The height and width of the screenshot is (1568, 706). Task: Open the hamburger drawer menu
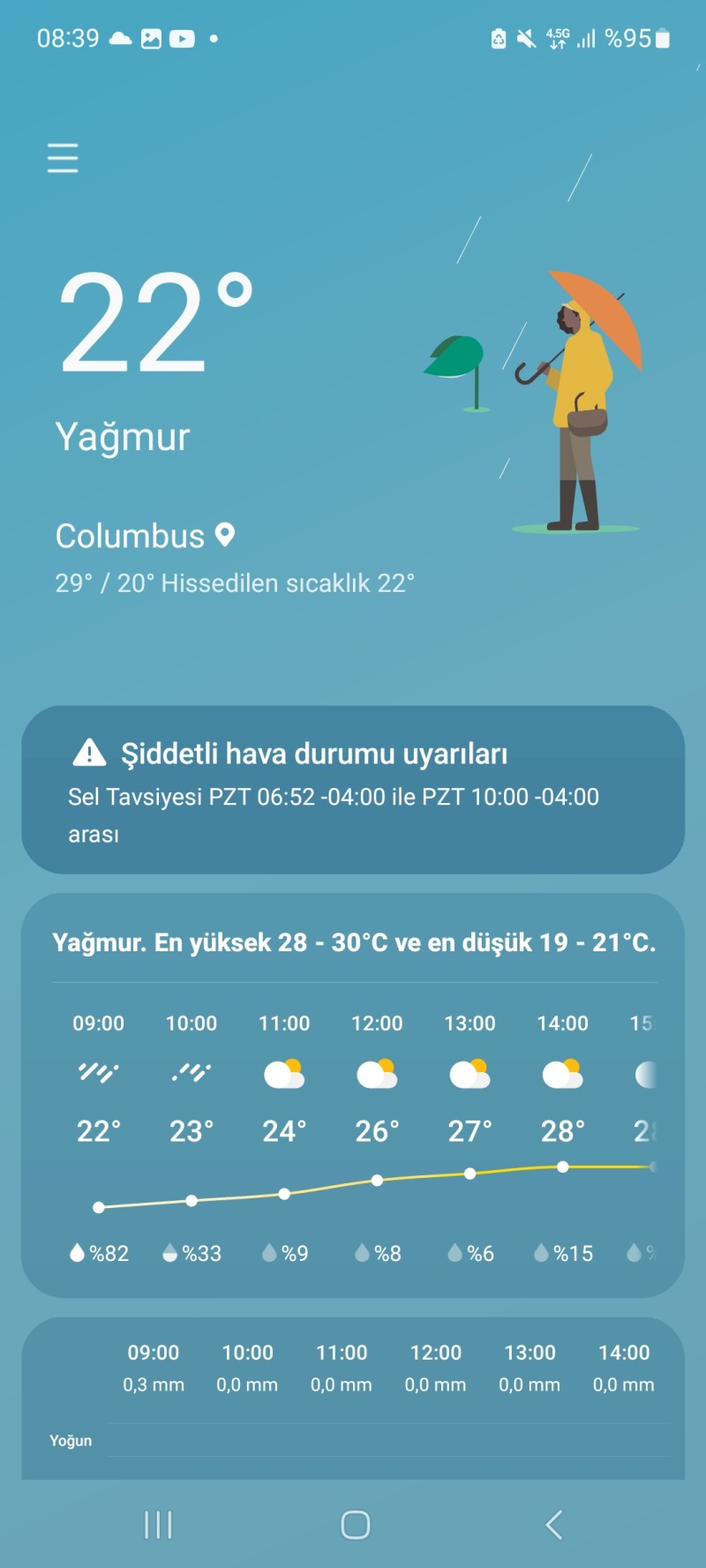coord(63,158)
